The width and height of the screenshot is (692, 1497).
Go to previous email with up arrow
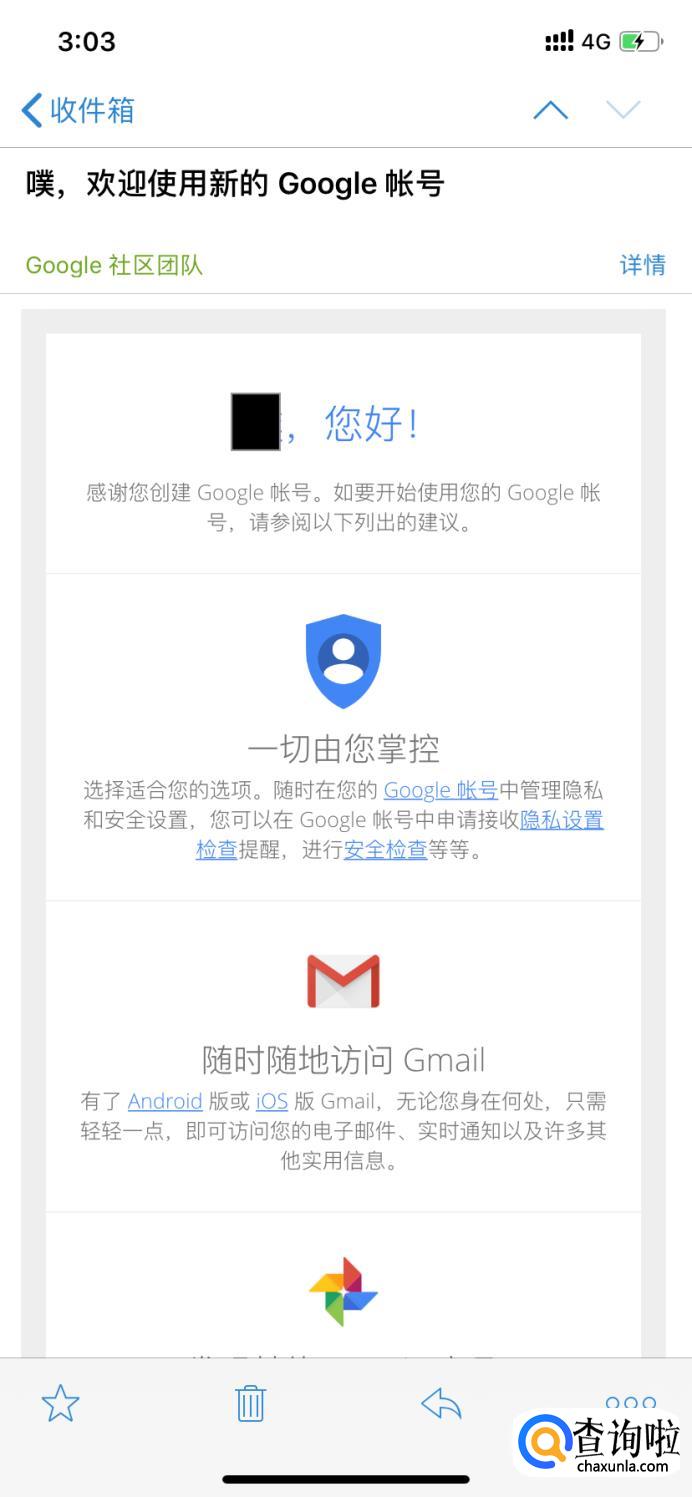click(x=550, y=110)
